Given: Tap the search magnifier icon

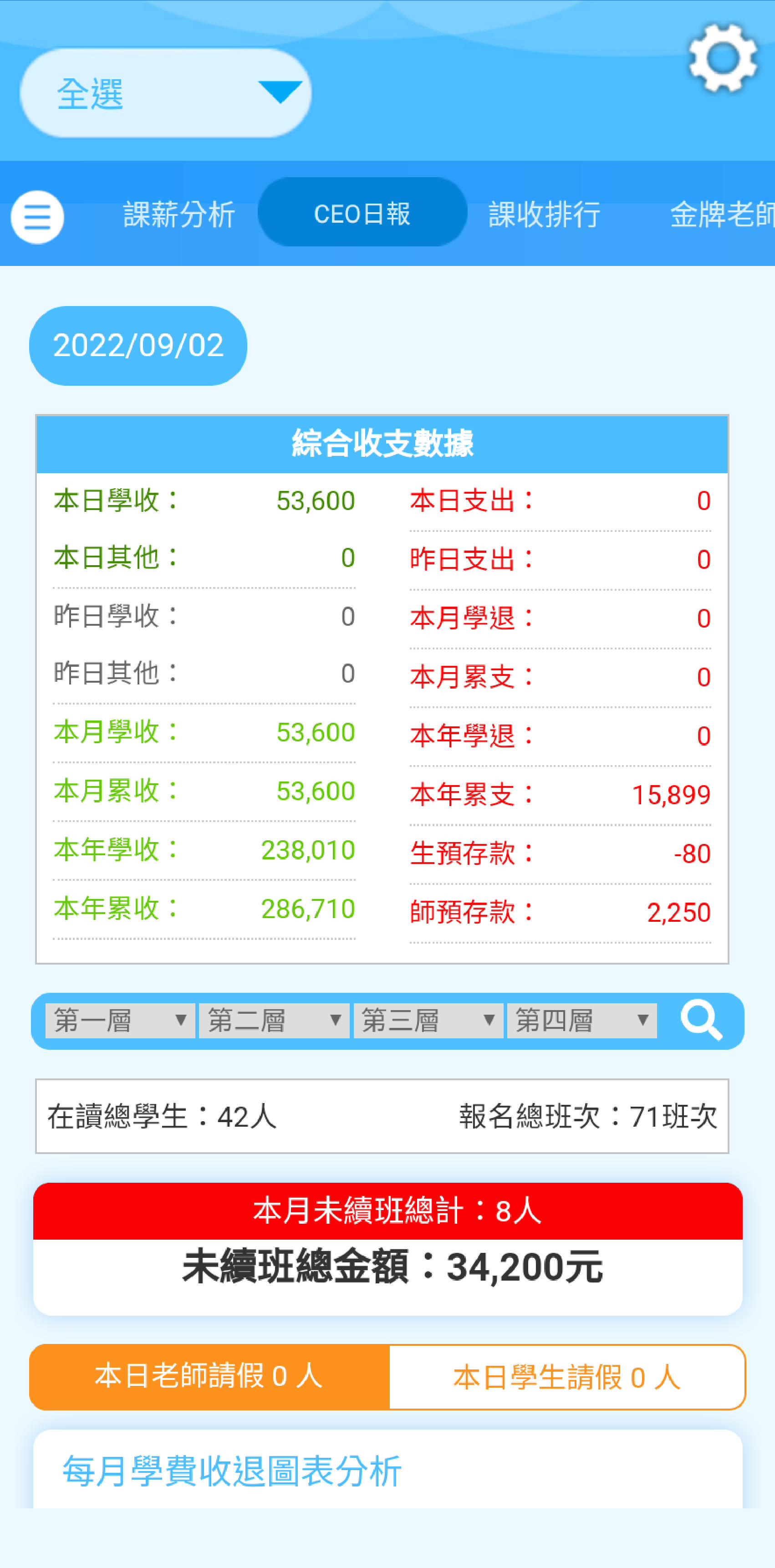Looking at the screenshot, I should point(701,1020).
